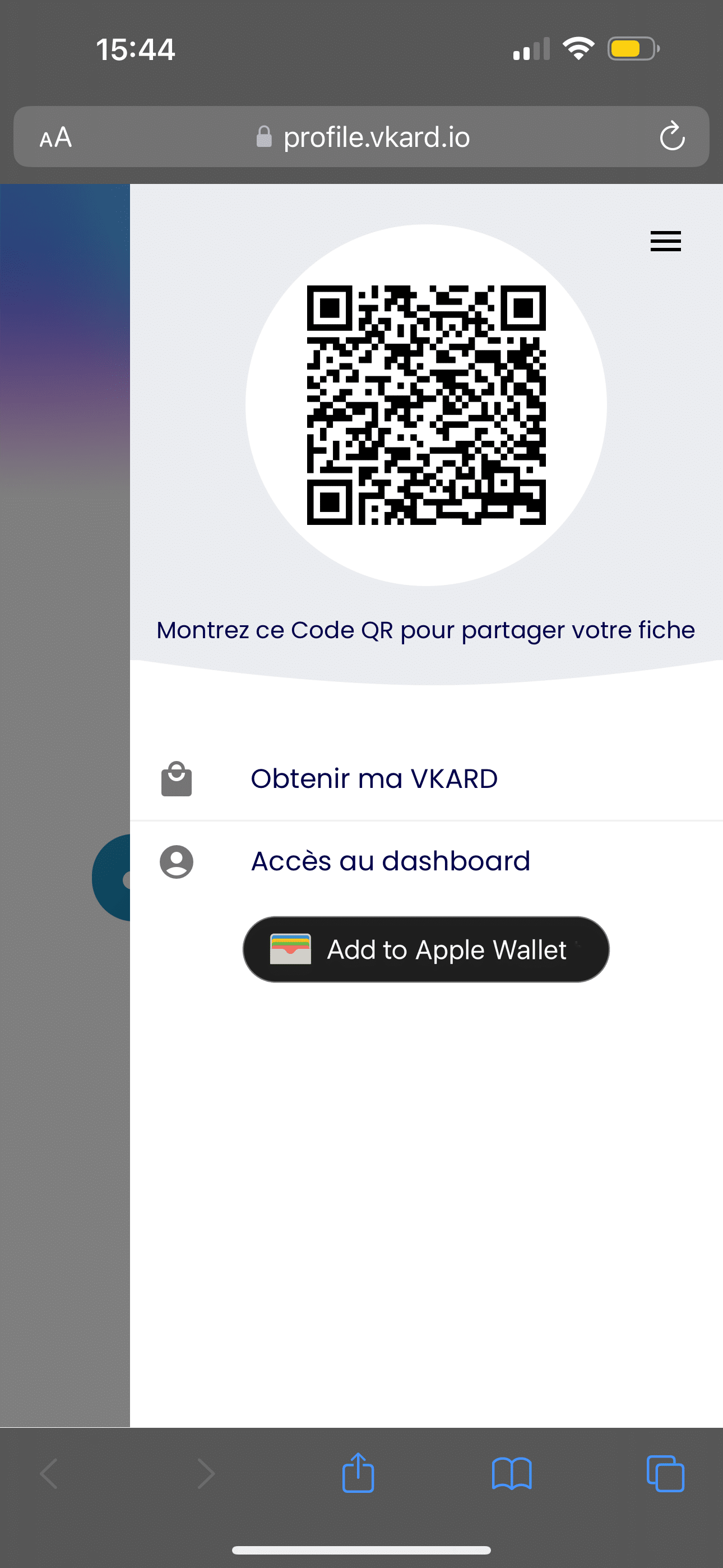This screenshot has height=1568, width=723.
Task: Reload the page in Safari
Action: point(672,136)
